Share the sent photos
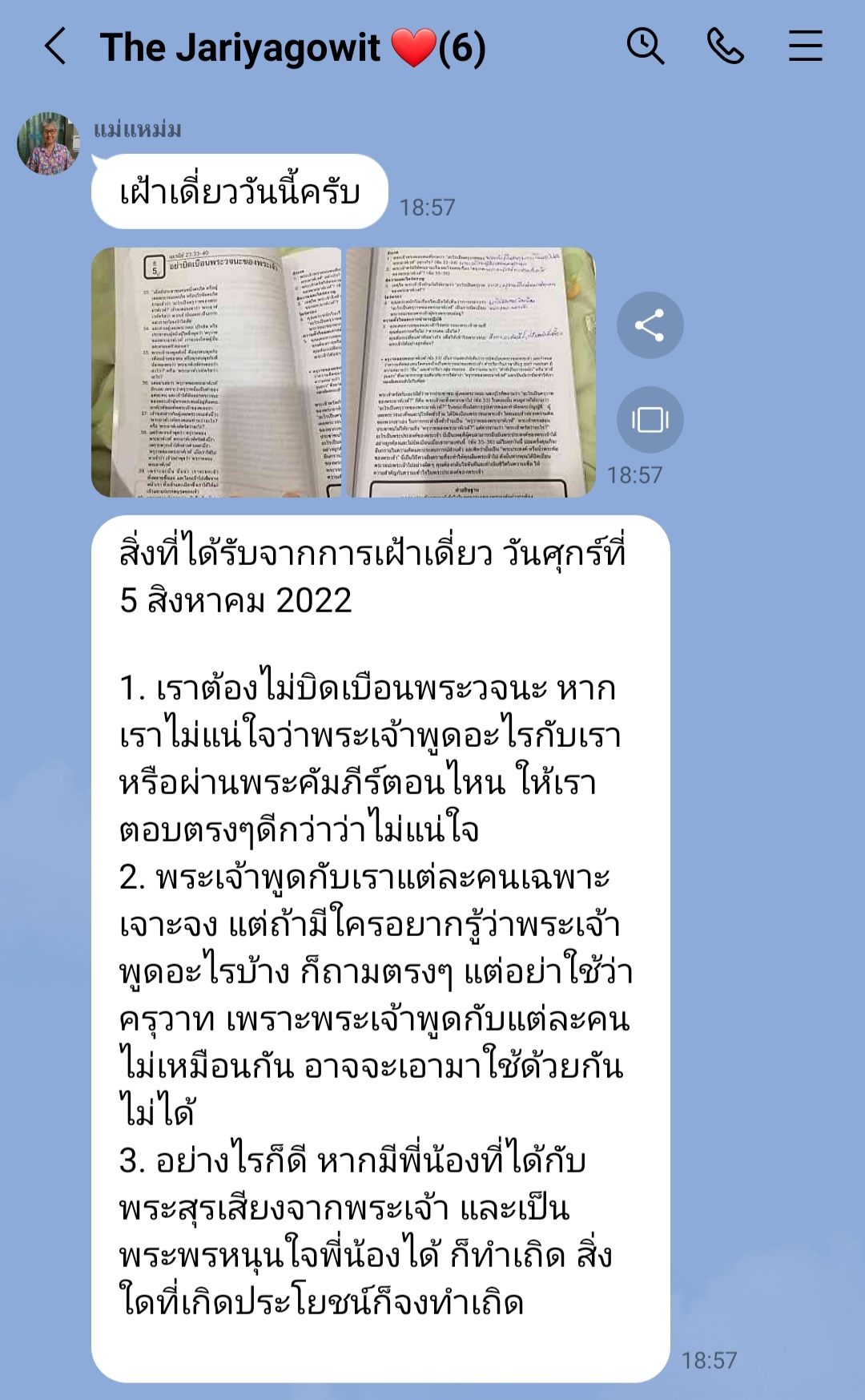Viewport: 865px width, 1400px height. point(650,325)
